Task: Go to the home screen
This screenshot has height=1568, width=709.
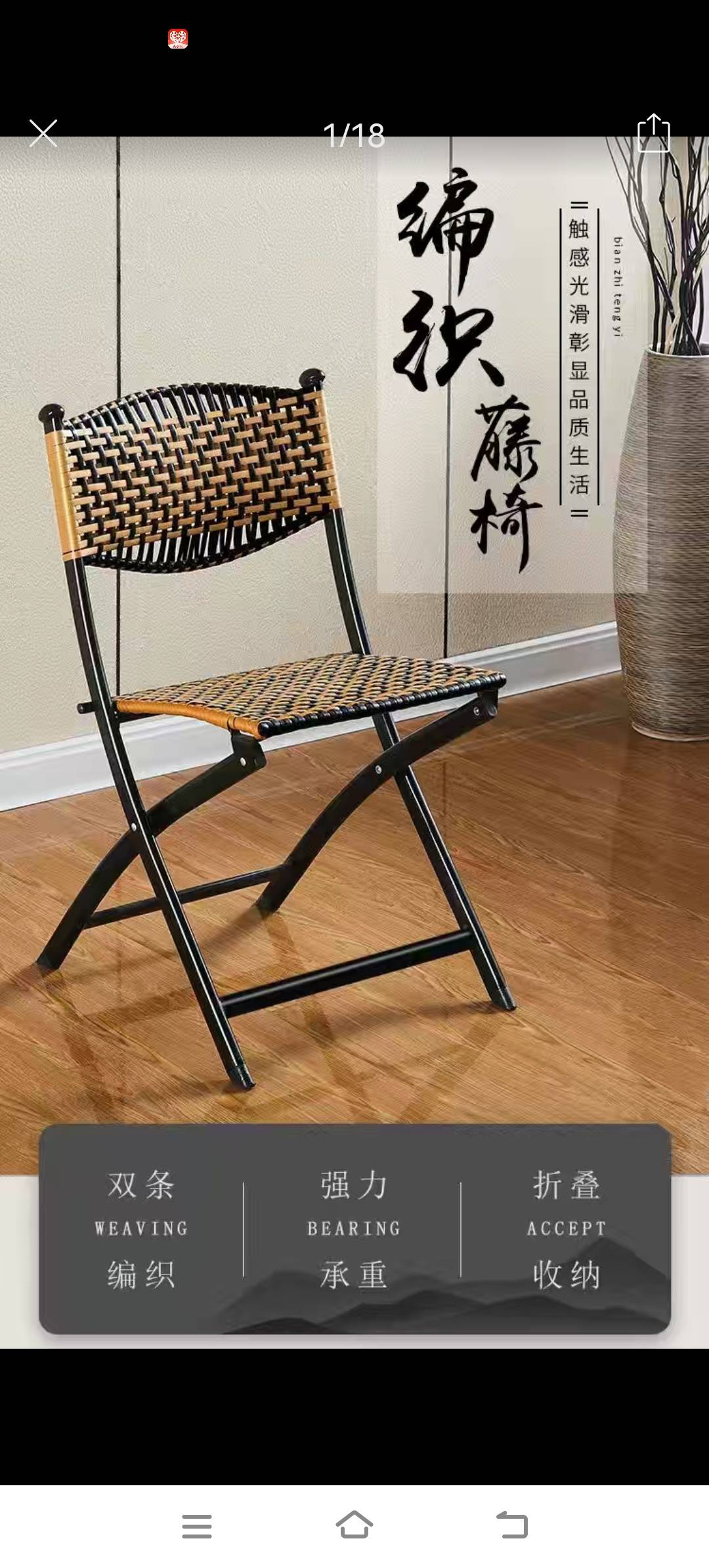Action: 354,1525
